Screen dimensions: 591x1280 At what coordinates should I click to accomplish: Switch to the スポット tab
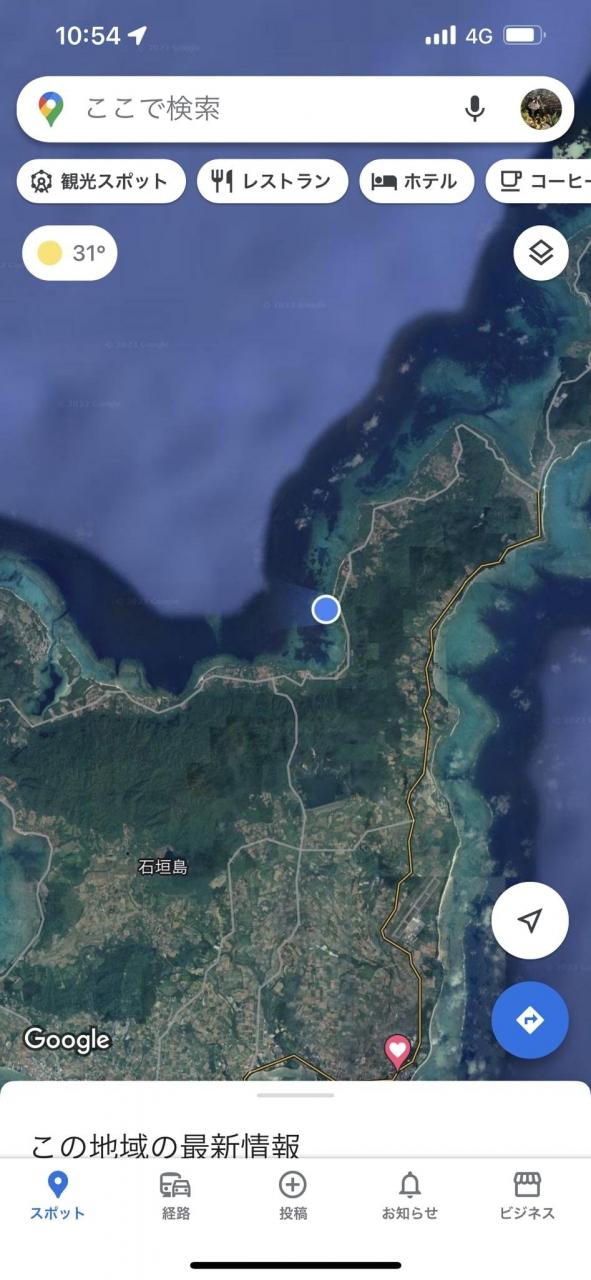pos(58,1195)
